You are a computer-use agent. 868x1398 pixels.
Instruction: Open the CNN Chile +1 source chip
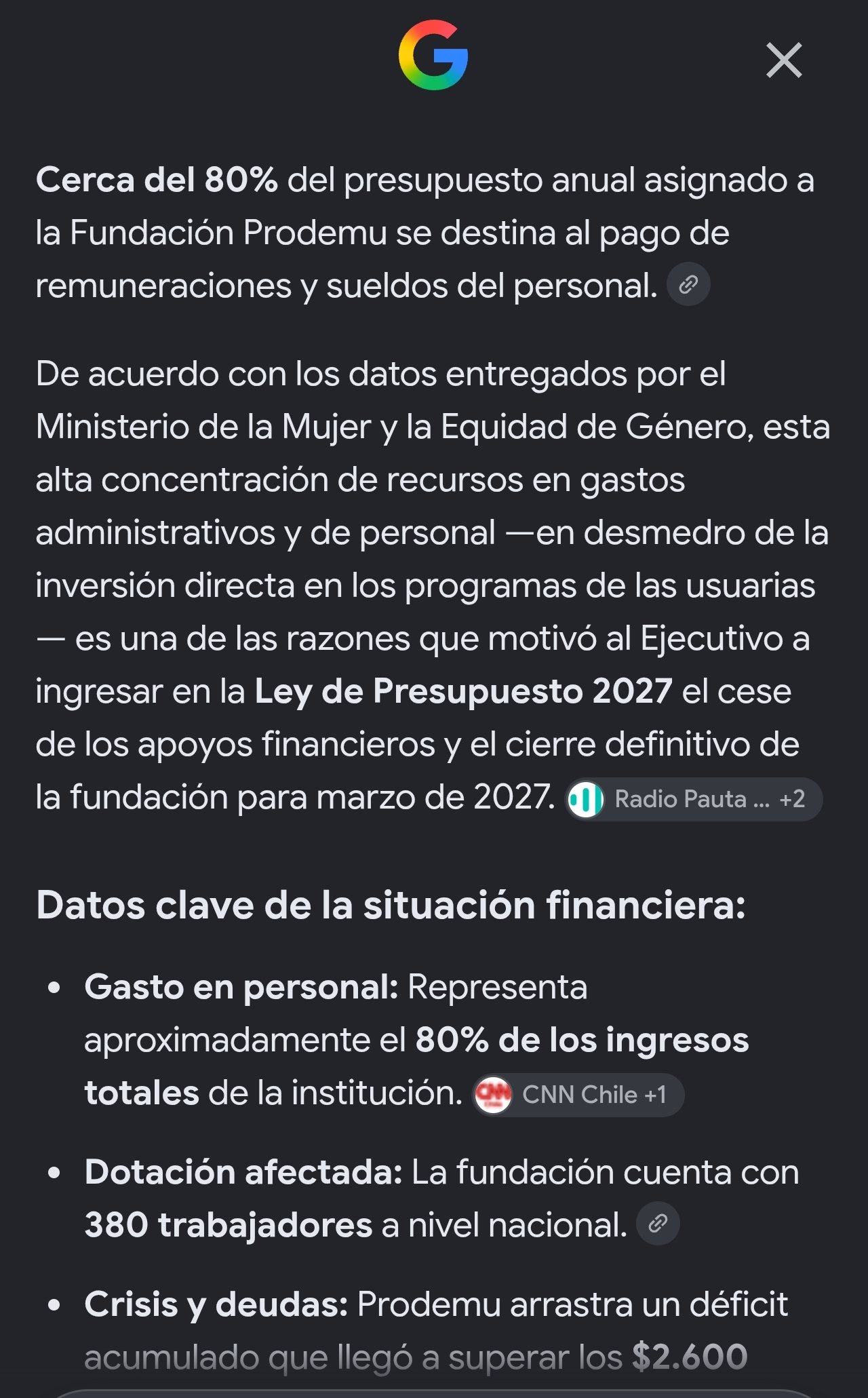coord(578,1095)
